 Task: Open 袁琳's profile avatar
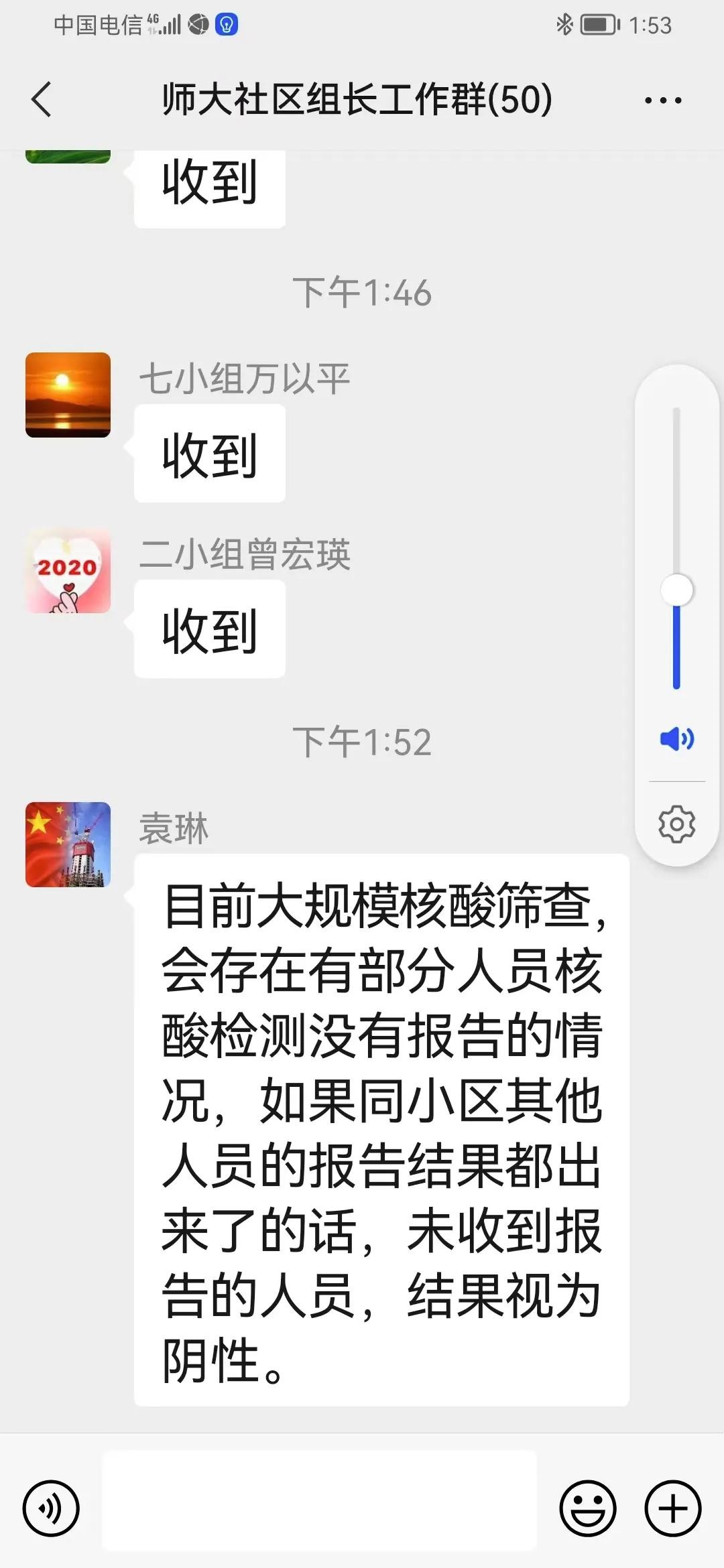[x=68, y=844]
